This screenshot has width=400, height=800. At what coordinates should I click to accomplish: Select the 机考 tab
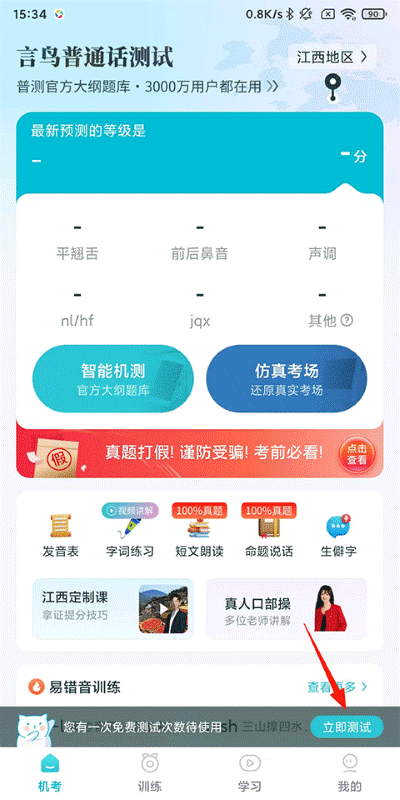50,773
